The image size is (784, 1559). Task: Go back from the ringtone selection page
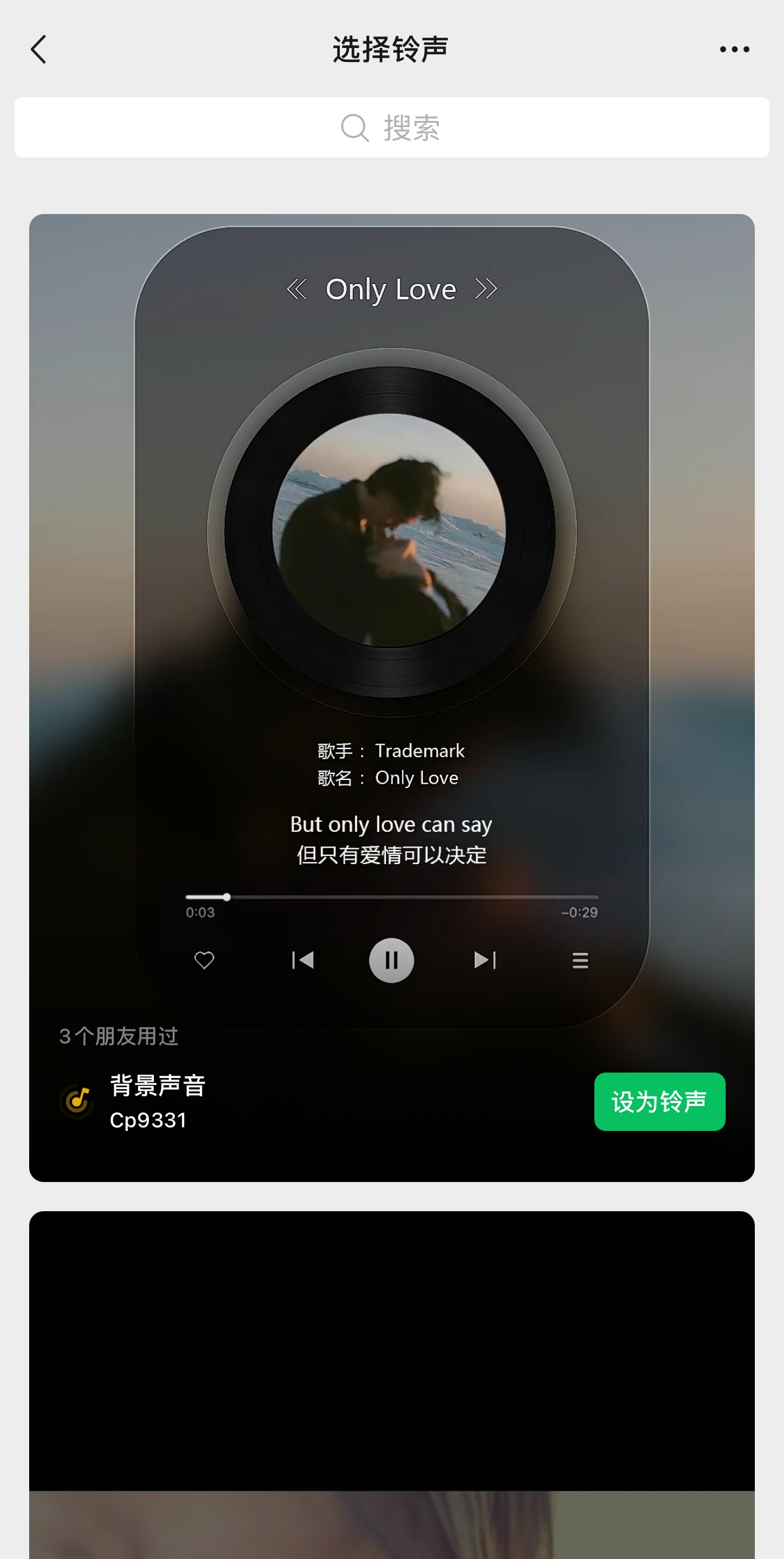(x=39, y=49)
